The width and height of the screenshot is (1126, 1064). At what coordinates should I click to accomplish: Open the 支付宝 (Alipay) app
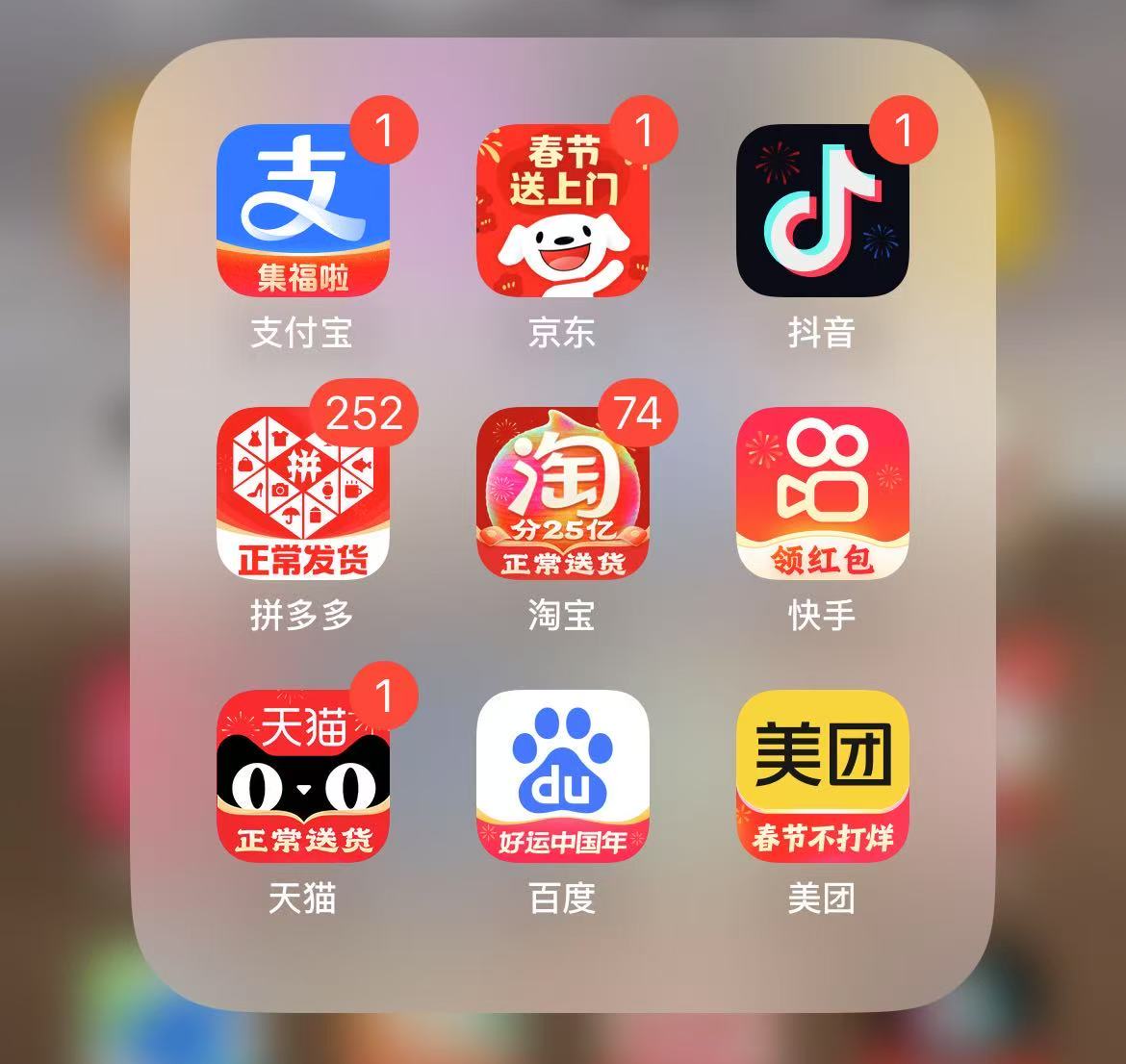[302, 210]
